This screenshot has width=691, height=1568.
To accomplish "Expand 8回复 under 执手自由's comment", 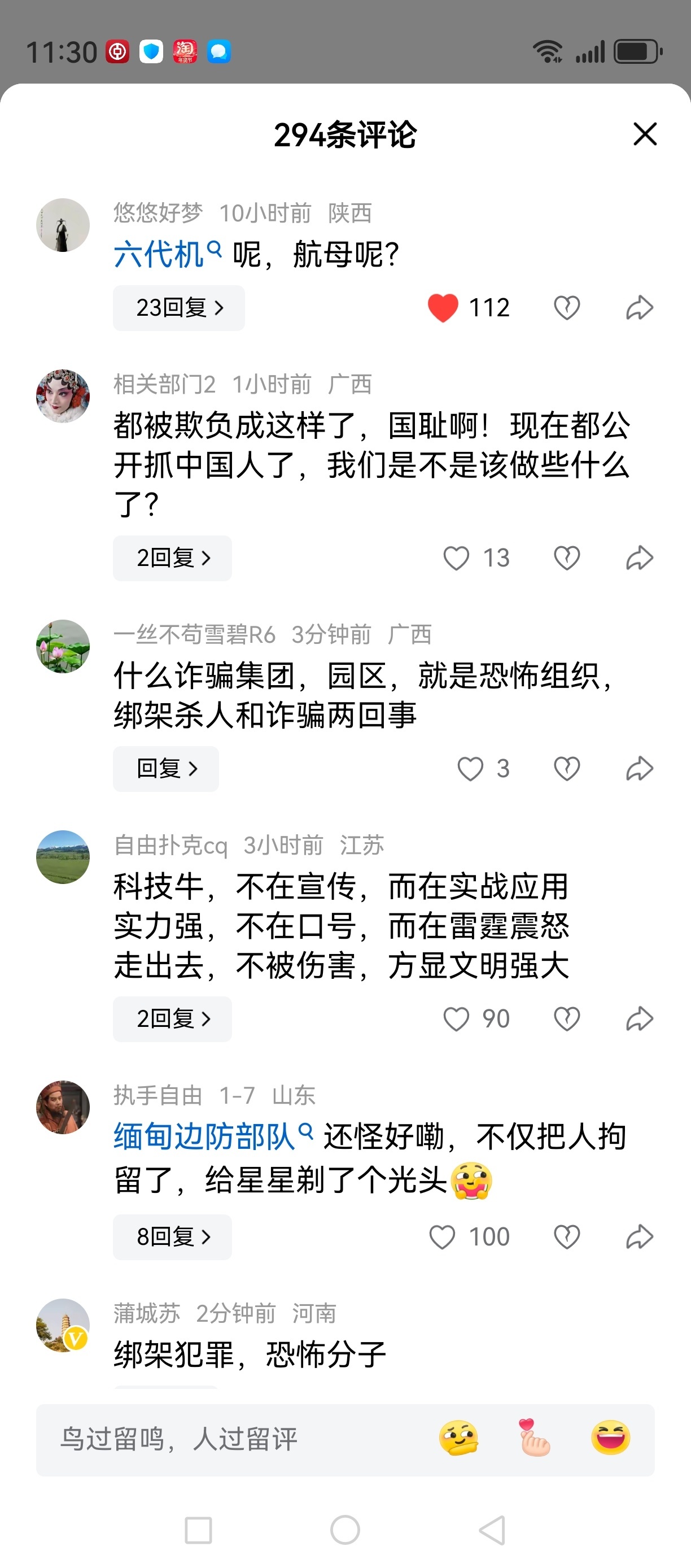I will pyautogui.click(x=172, y=1237).
